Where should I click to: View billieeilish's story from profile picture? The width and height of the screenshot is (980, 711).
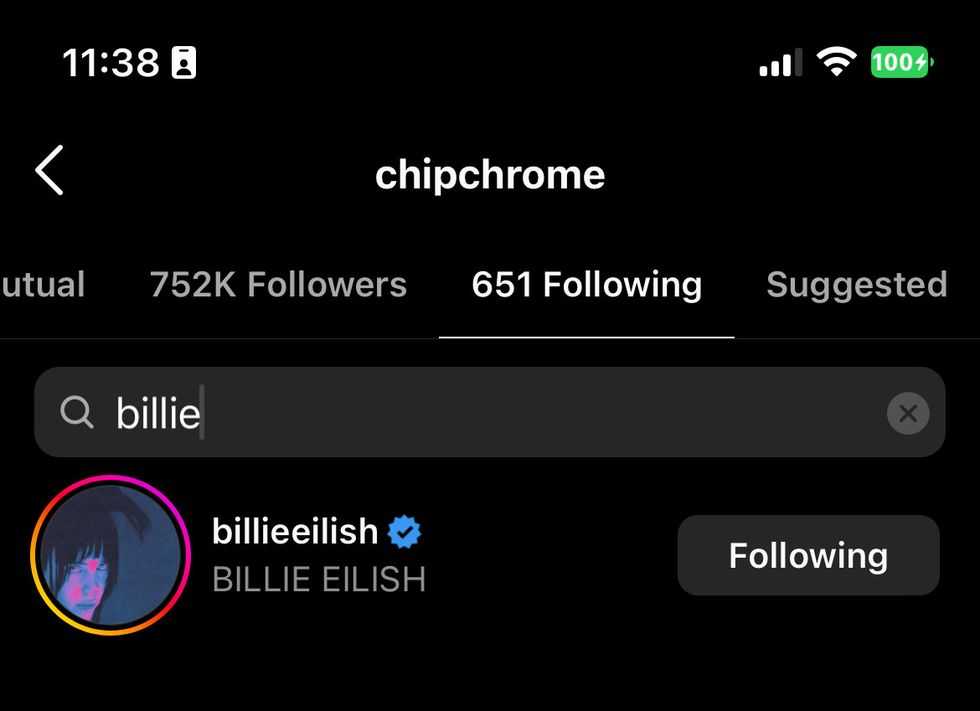tap(110, 555)
